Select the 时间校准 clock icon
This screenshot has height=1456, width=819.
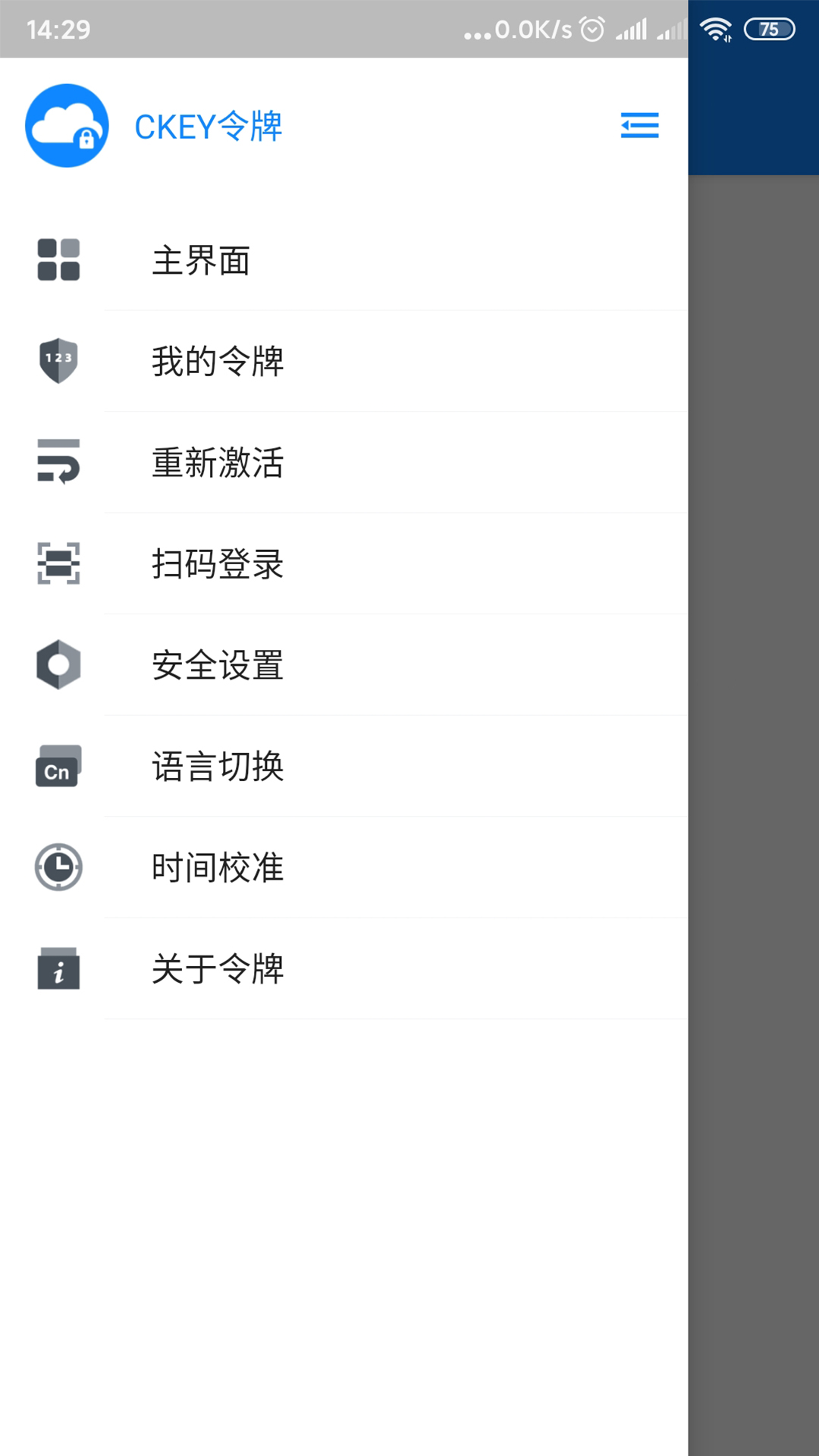tap(58, 868)
